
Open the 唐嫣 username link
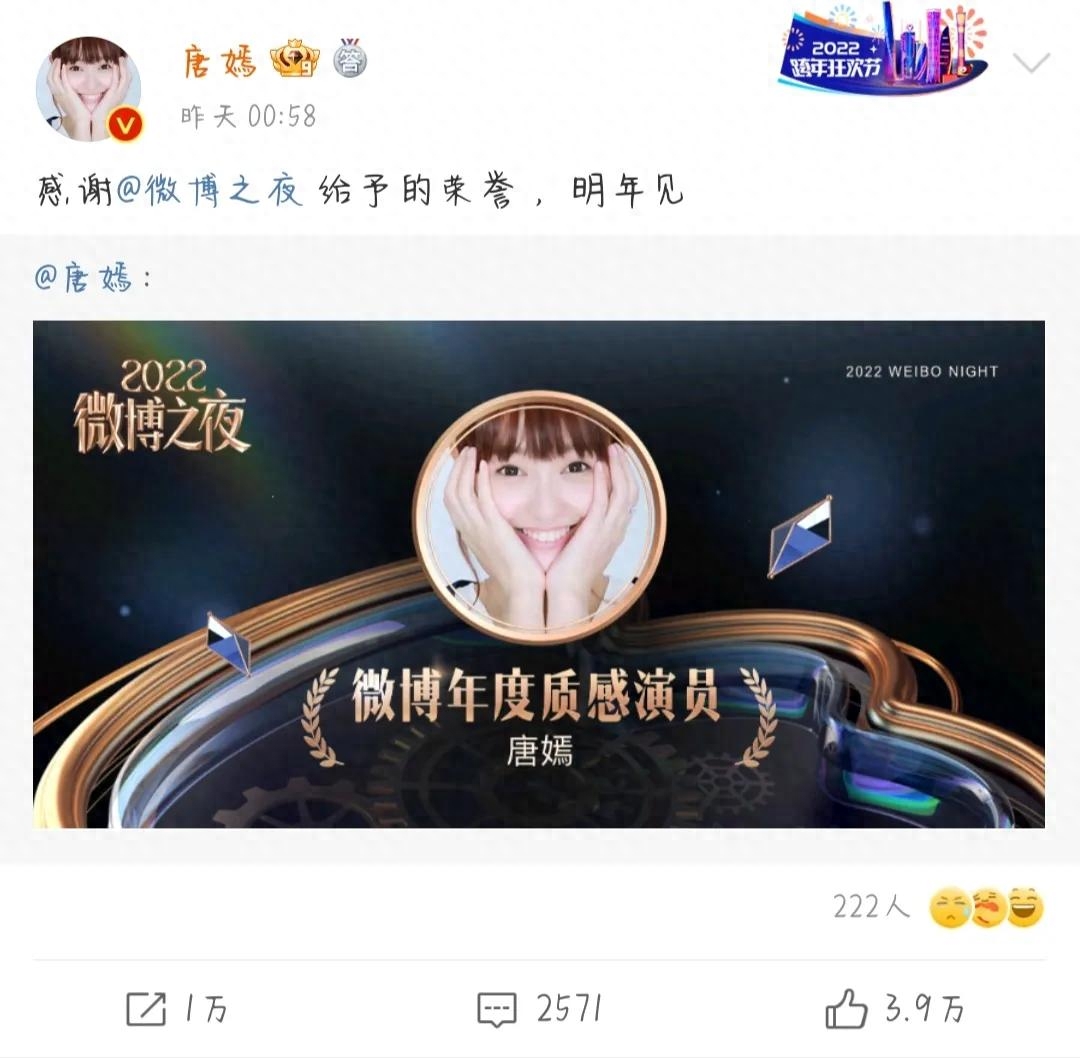[x=219, y=61]
